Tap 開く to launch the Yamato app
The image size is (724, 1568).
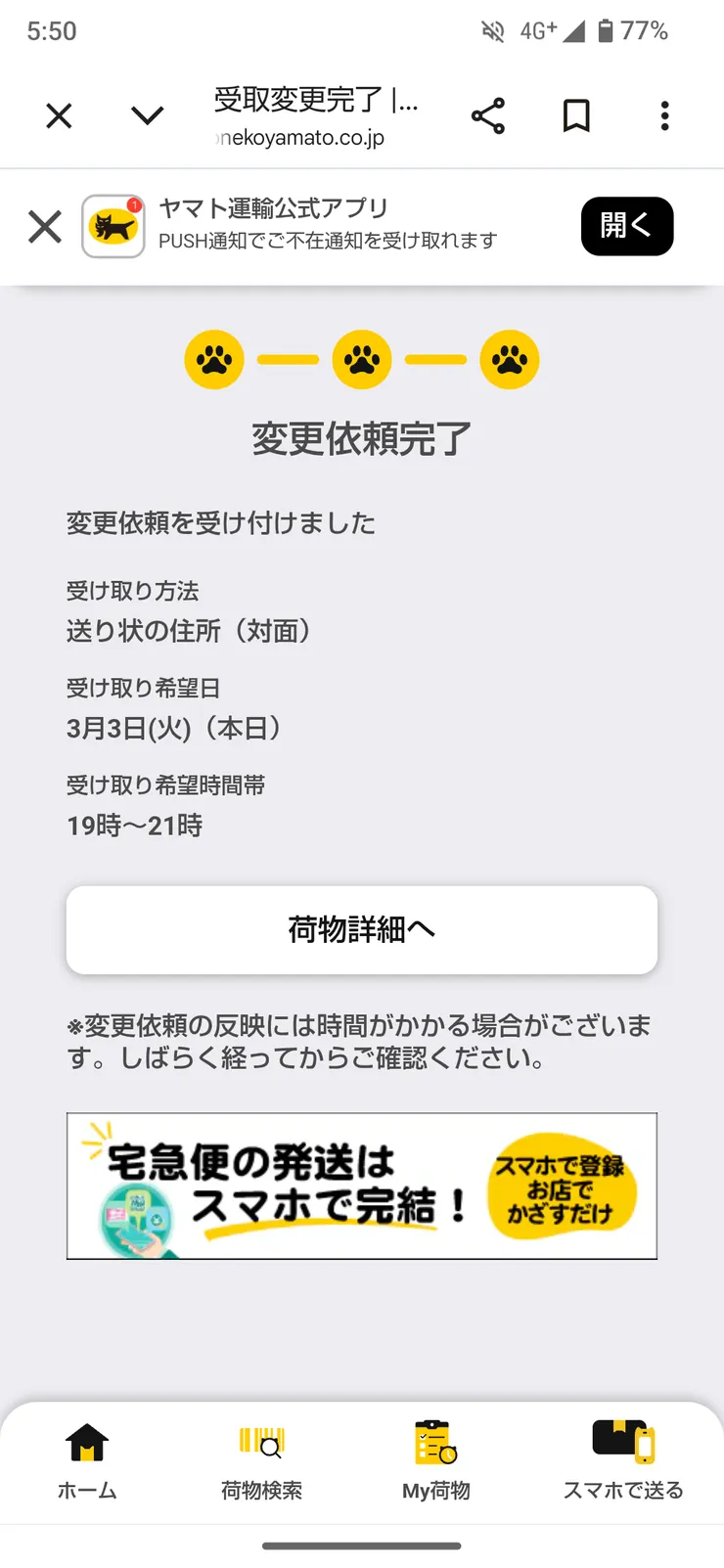point(626,226)
